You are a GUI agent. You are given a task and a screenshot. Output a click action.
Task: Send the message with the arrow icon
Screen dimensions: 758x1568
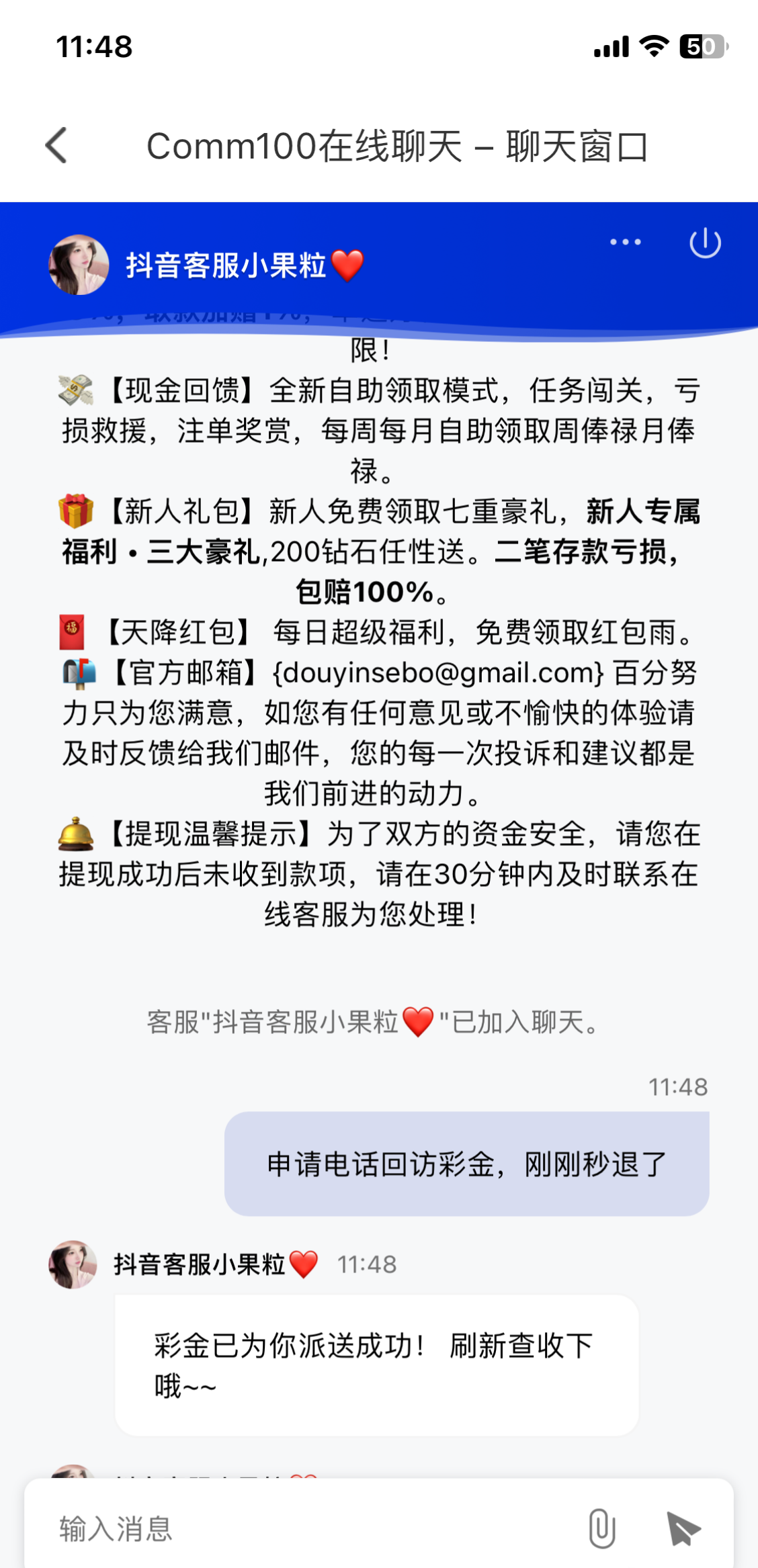[x=683, y=1528]
